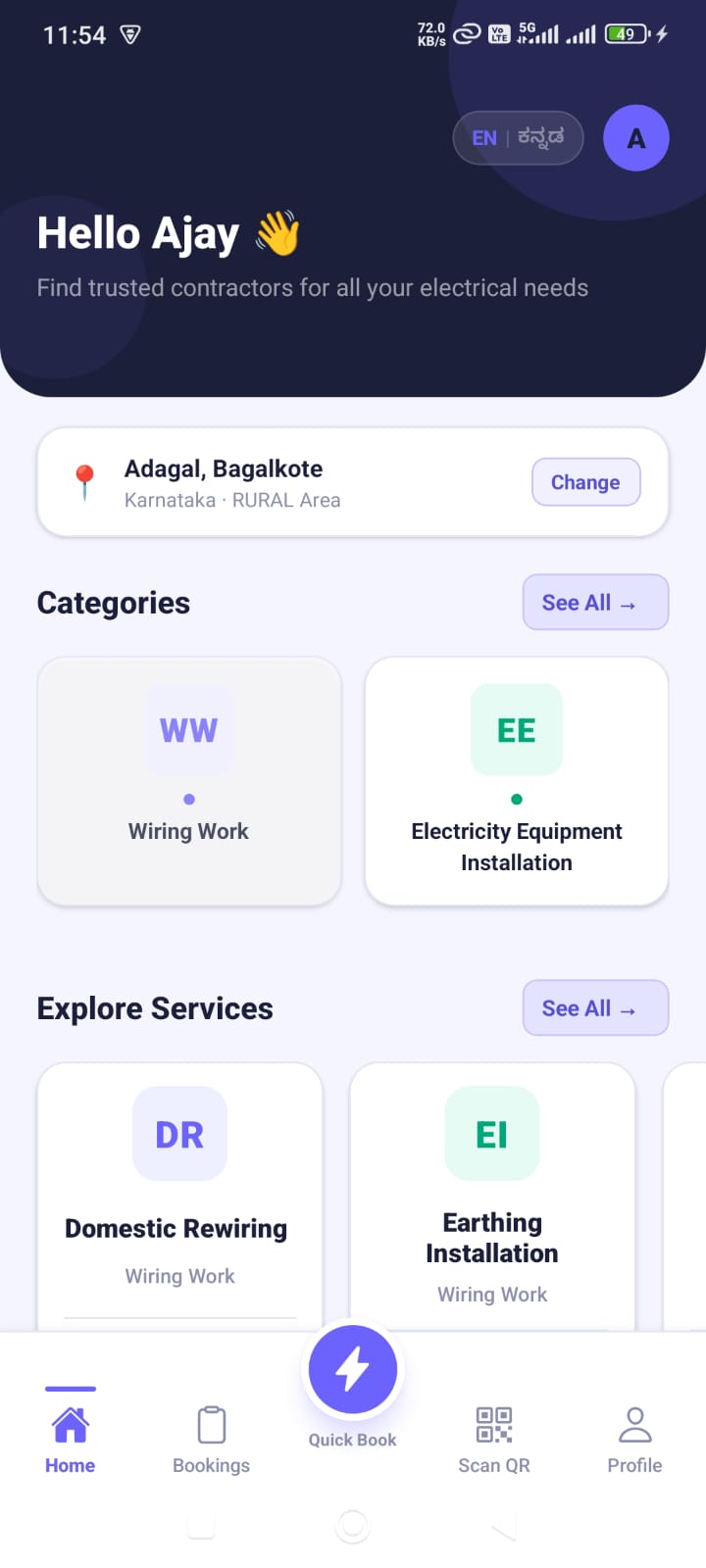Open the Profile person icon
Viewport: 706px width, 1568px height.
click(x=633, y=1424)
